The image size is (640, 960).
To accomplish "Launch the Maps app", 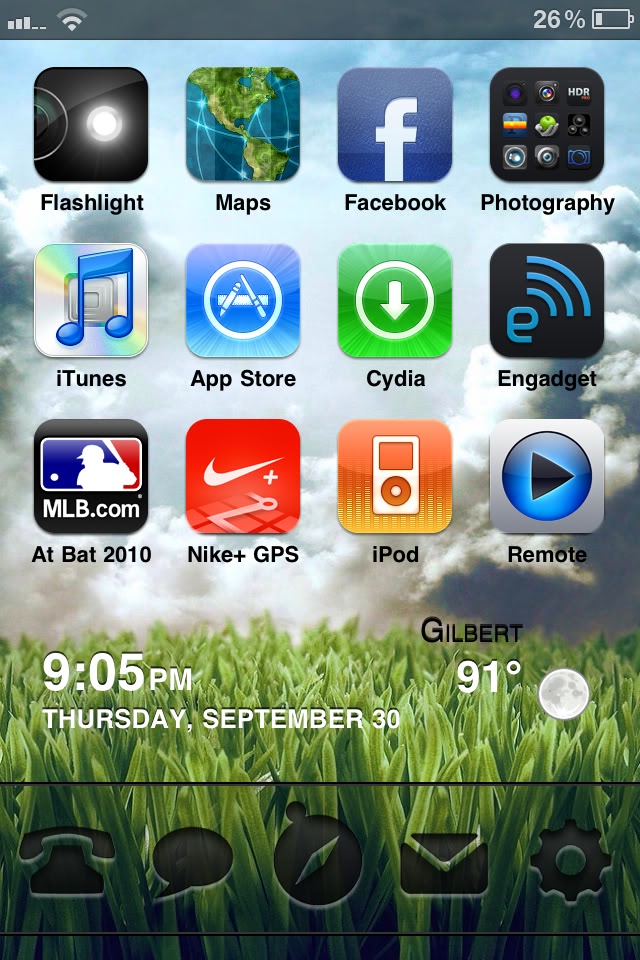I will [243, 125].
